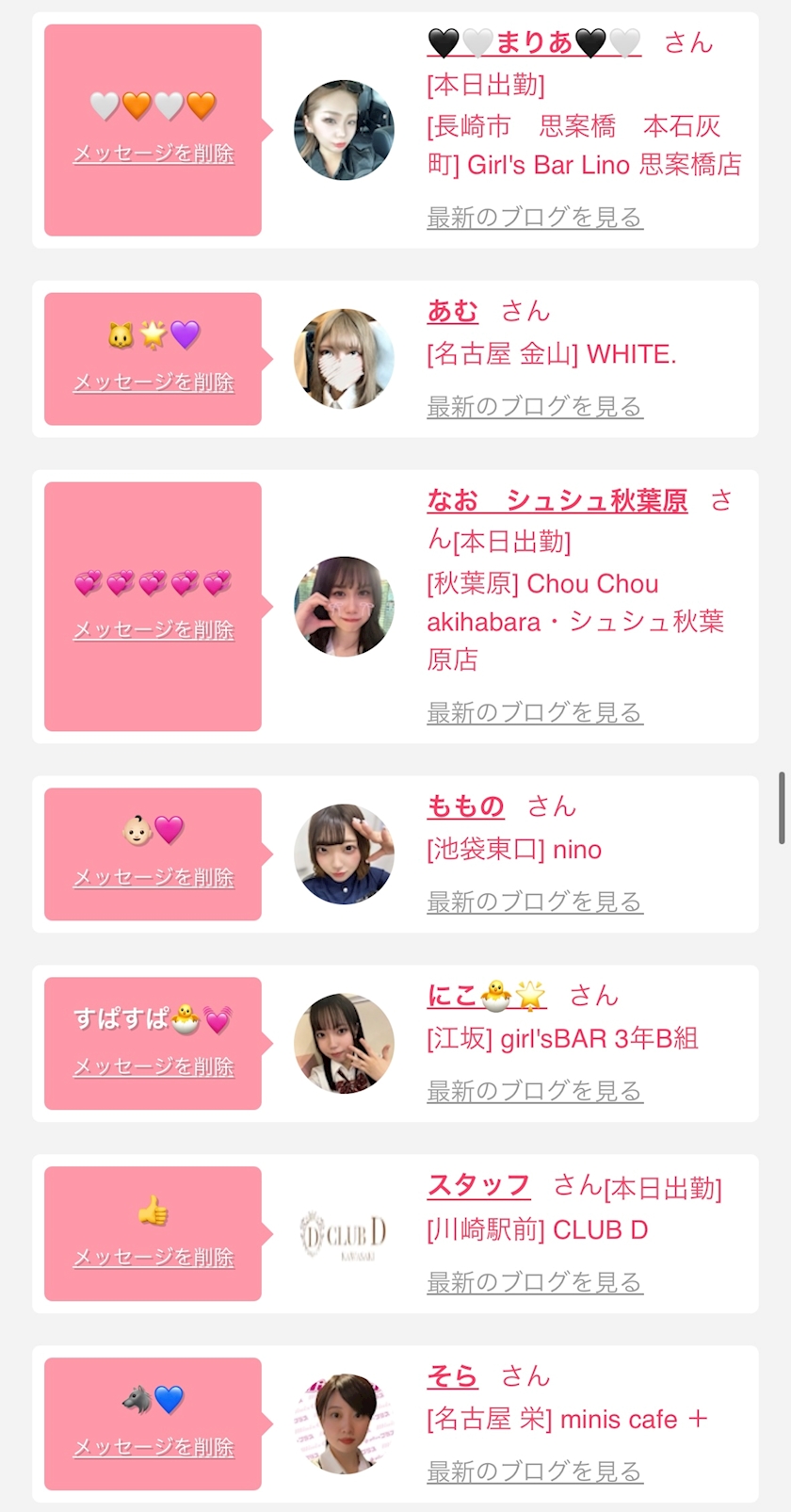The width and height of the screenshot is (791, 1512).
Task: Delete the message sent to まりあ
Action: [153, 154]
